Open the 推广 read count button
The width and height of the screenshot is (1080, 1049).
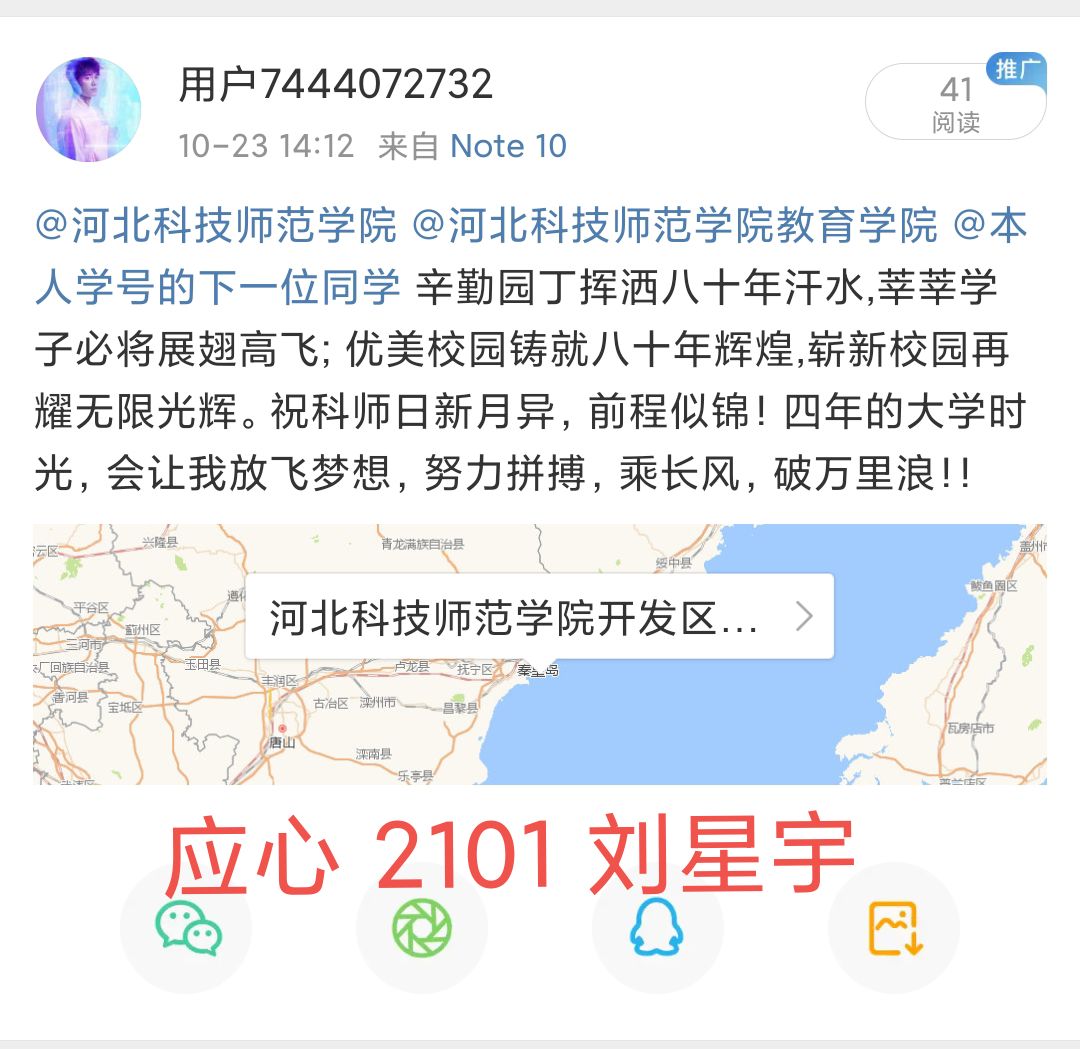[x=955, y=101]
